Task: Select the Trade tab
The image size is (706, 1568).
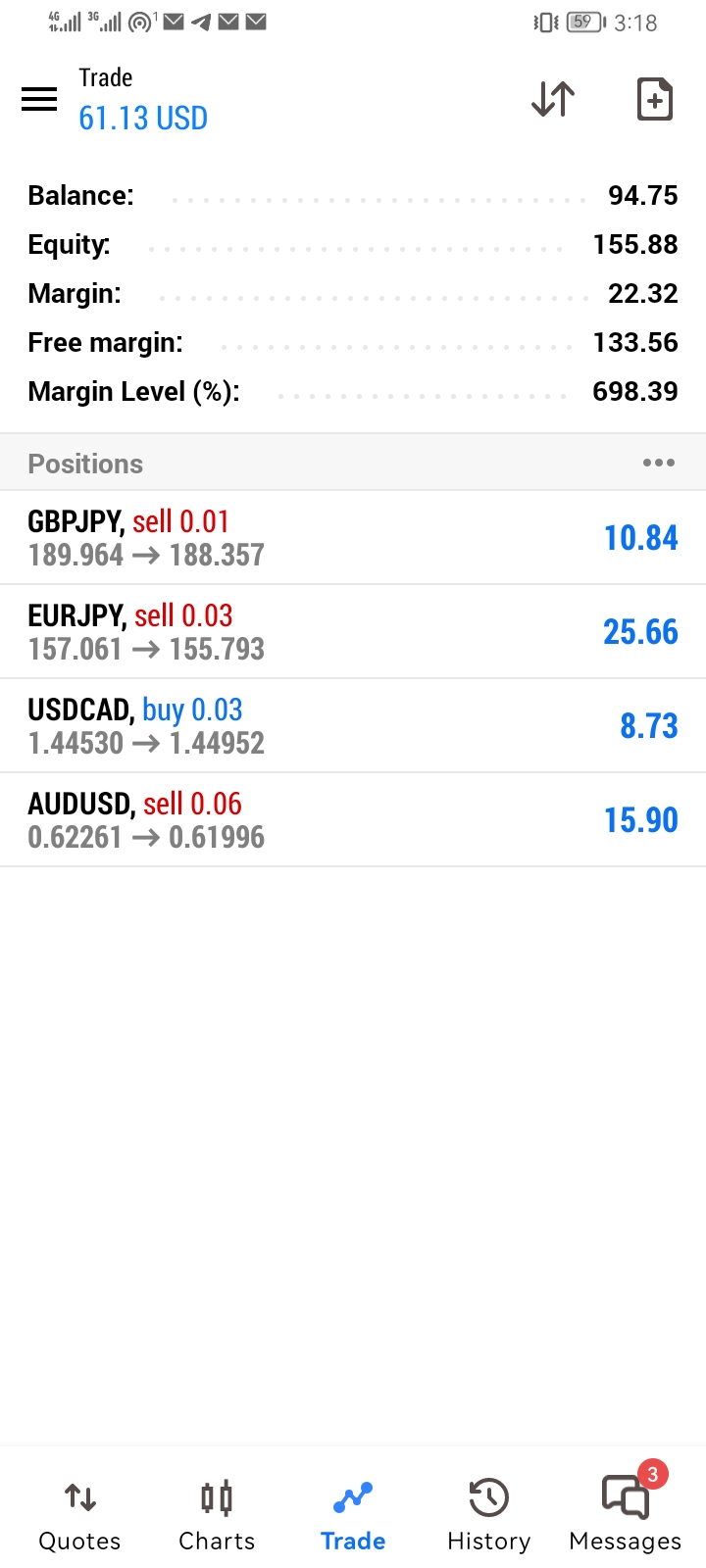Action: pos(353,1516)
